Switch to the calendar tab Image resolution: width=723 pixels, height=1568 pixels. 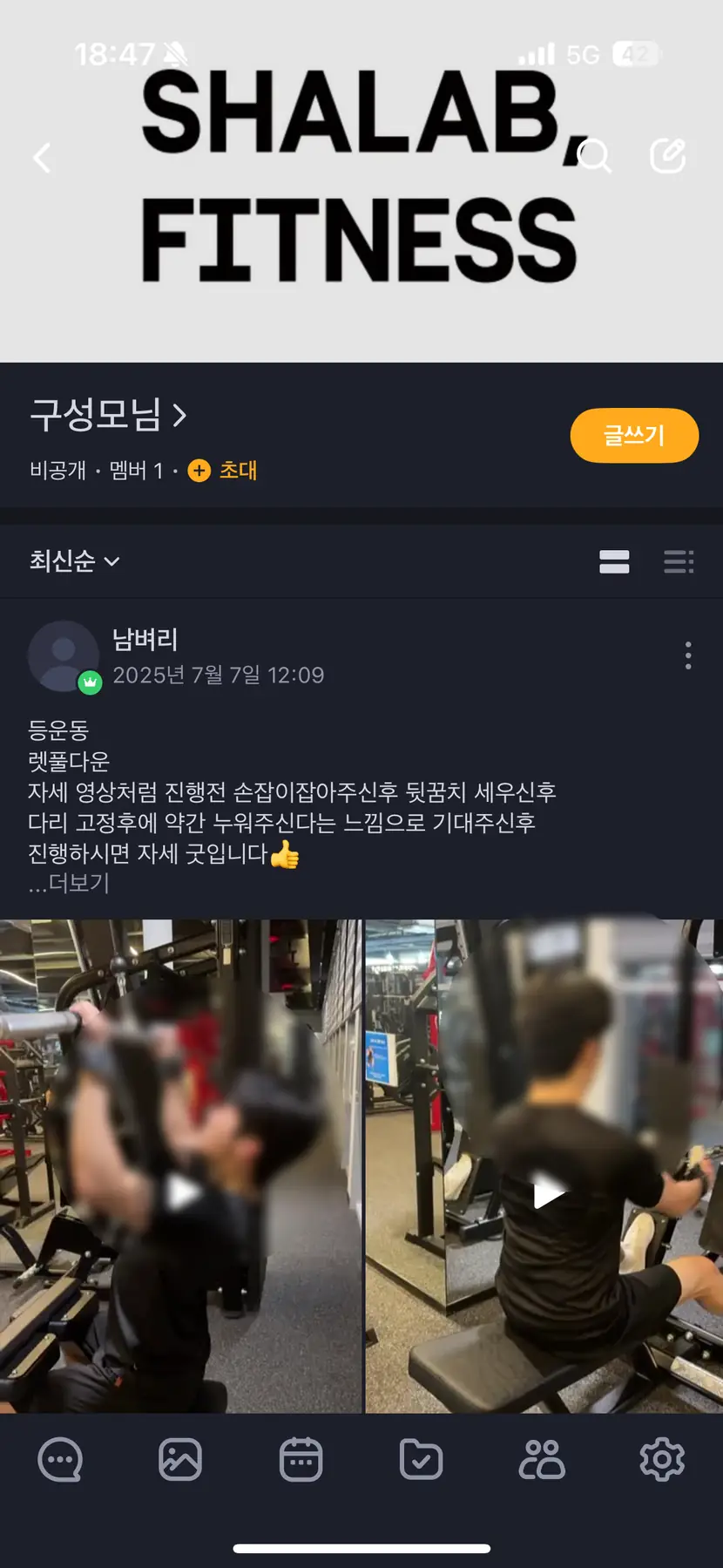(x=301, y=1460)
